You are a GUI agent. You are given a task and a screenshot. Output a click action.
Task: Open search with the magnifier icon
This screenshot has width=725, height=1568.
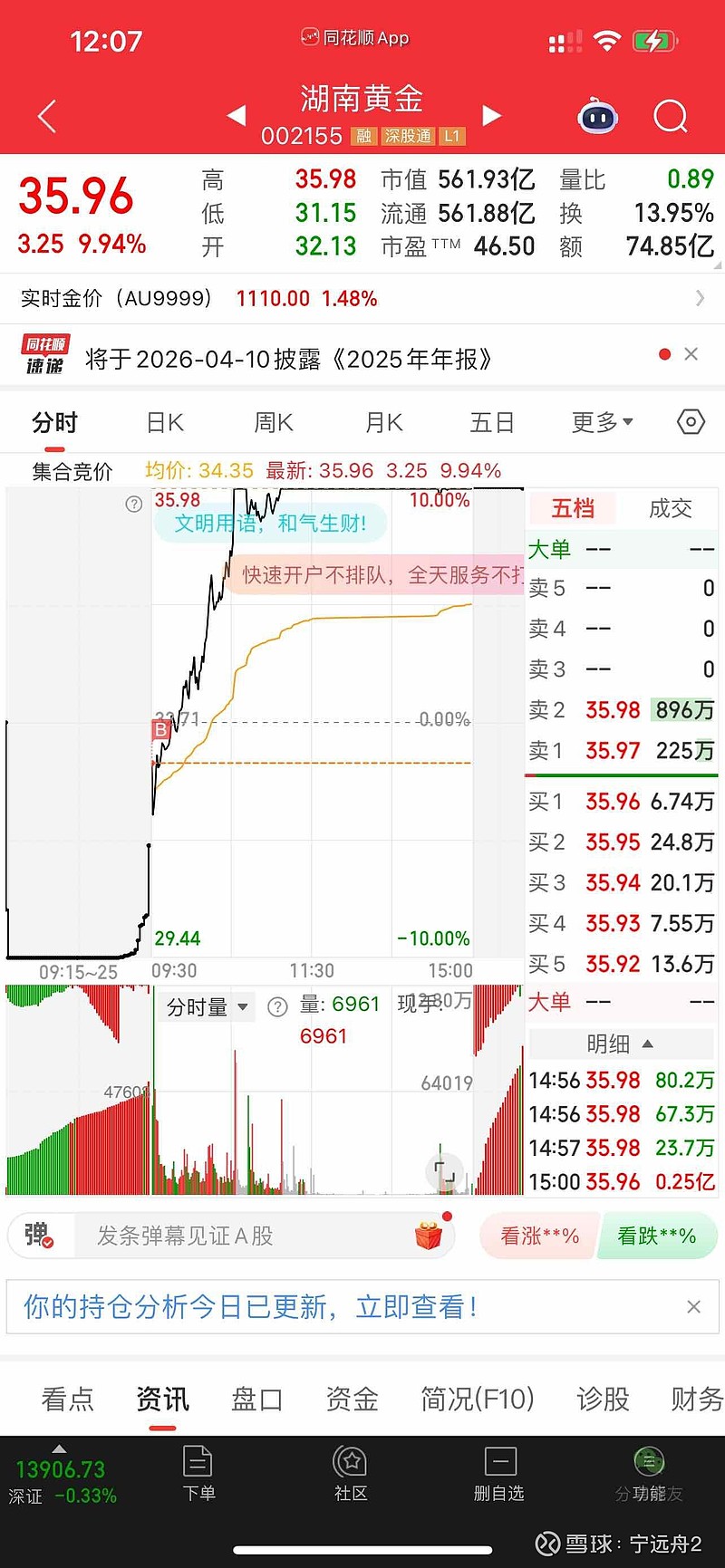click(x=671, y=116)
